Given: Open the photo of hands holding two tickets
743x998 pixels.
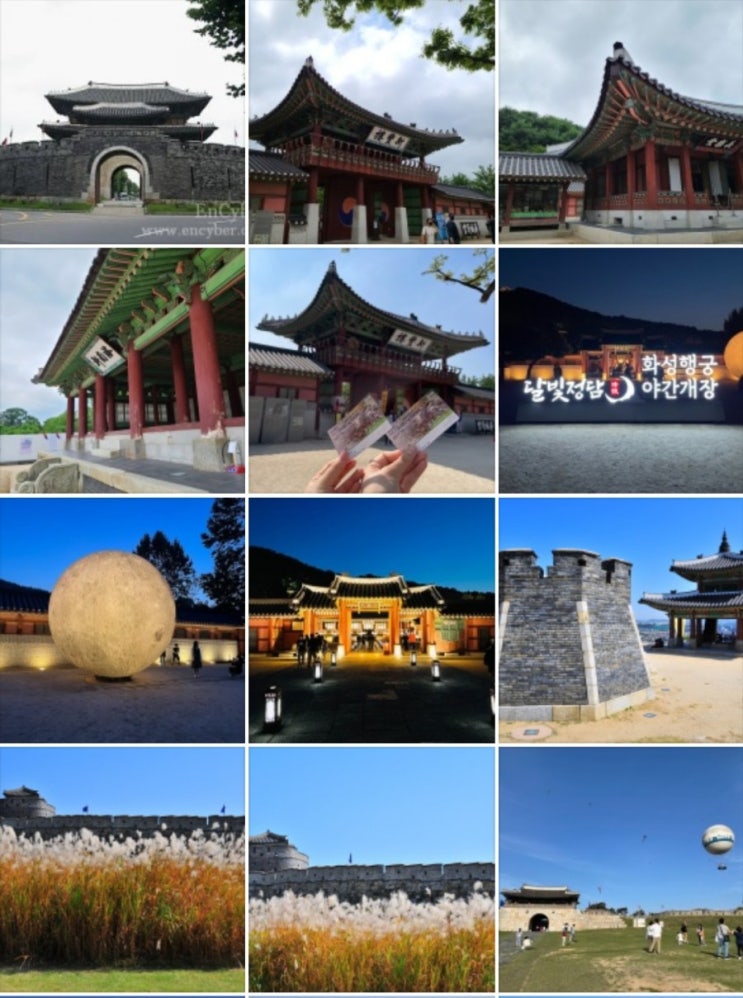Looking at the screenshot, I should pyautogui.click(x=371, y=371).
